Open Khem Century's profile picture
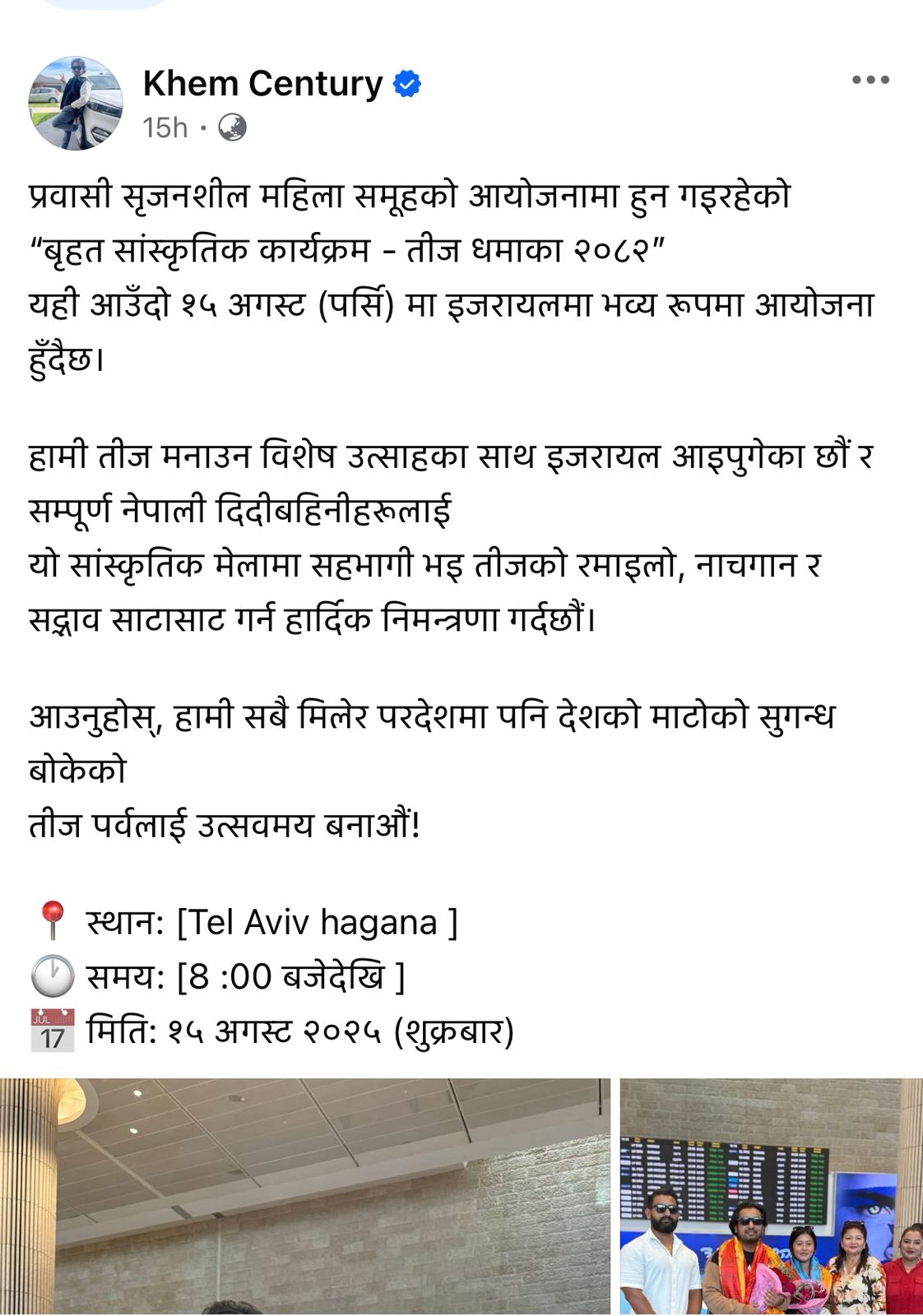The width and height of the screenshot is (923, 1316). [x=76, y=103]
